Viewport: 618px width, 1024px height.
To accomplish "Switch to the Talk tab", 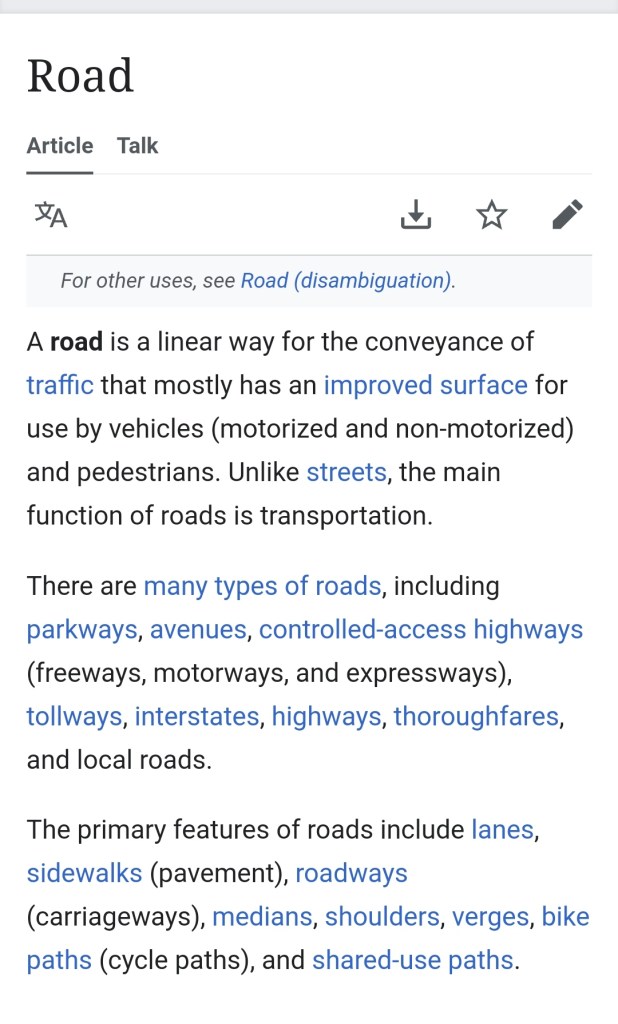I will (137, 146).
